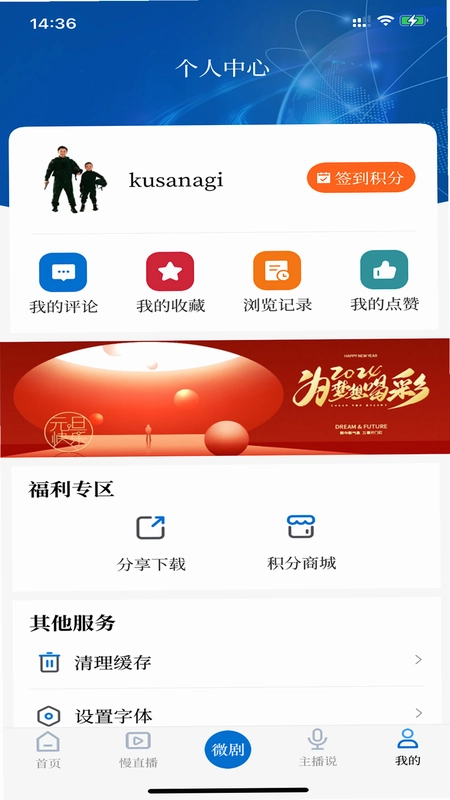The height and width of the screenshot is (800, 450).
Task: Open the red New Year banner
Action: [225, 398]
